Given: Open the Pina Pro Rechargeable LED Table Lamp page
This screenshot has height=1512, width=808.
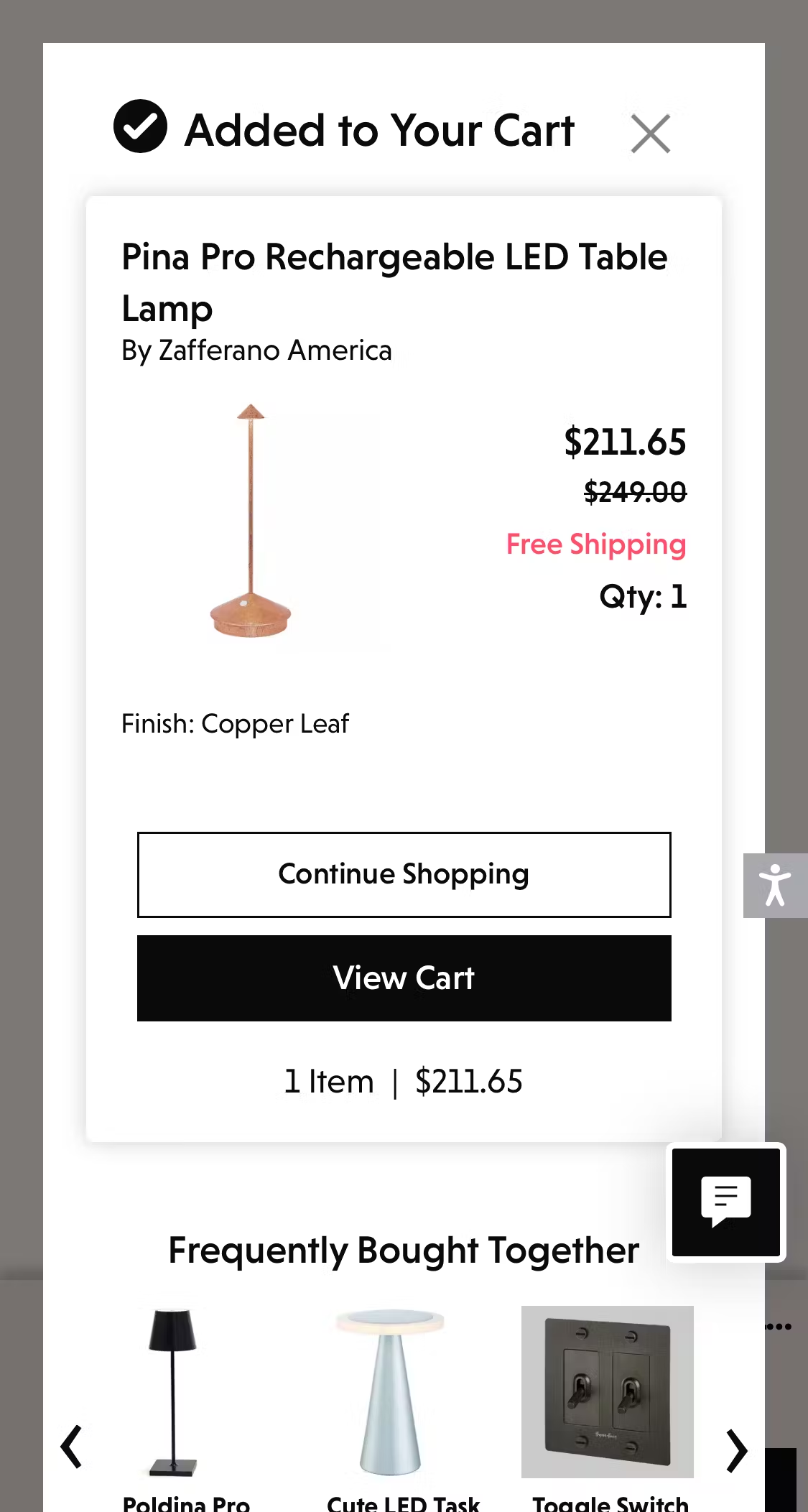Looking at the screenshot, I should [394, 282].
